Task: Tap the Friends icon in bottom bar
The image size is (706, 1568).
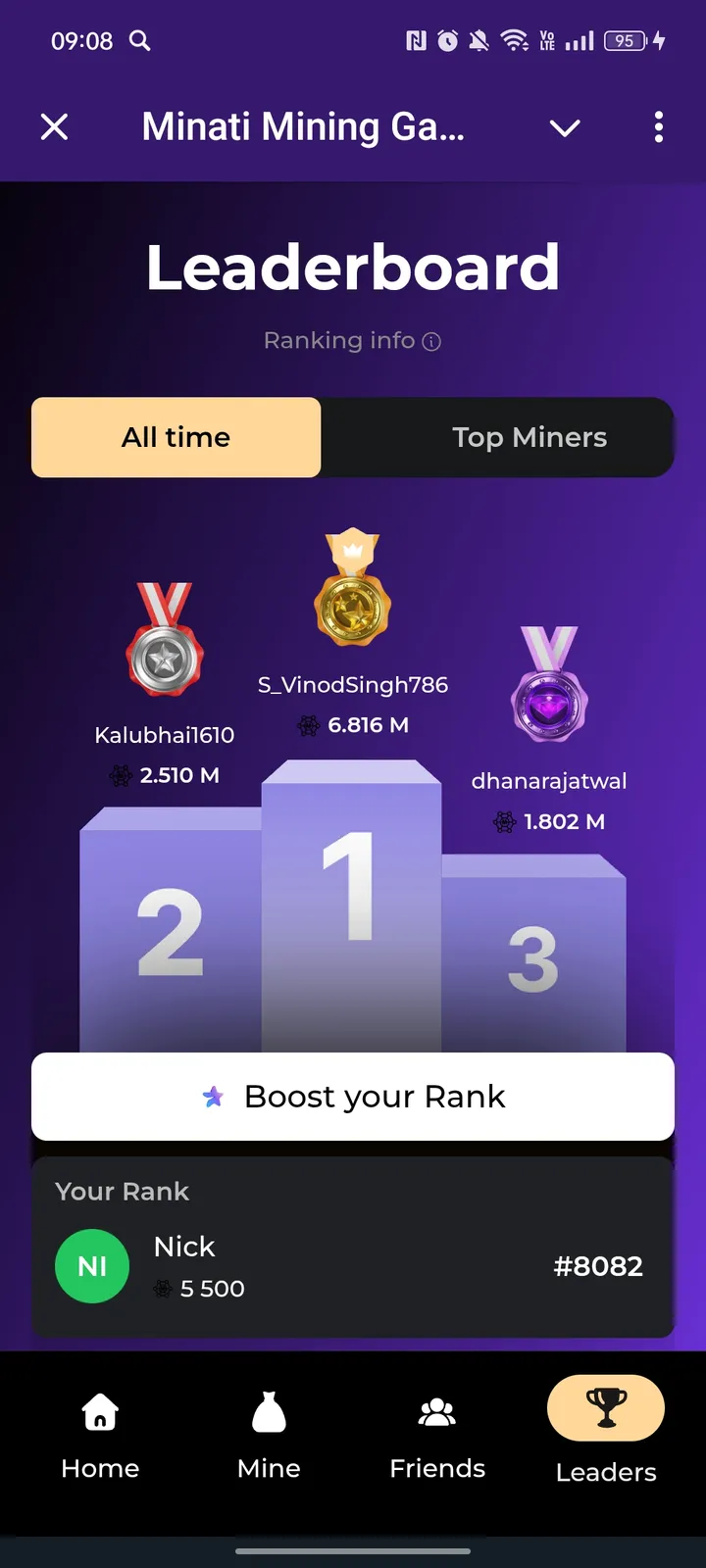Action: pos(436,1413)
